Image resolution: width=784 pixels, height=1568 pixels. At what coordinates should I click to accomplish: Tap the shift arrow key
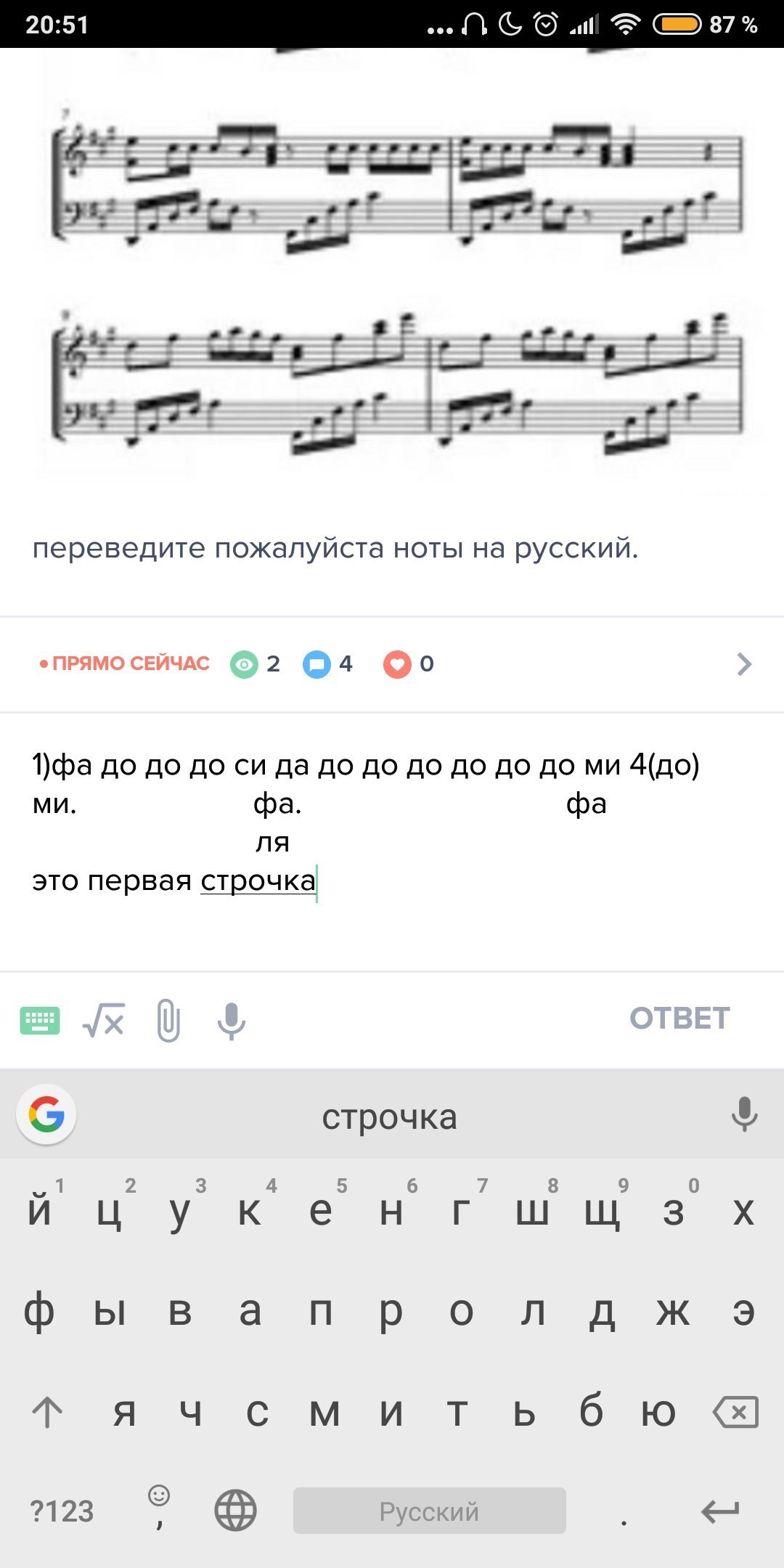48,1413
